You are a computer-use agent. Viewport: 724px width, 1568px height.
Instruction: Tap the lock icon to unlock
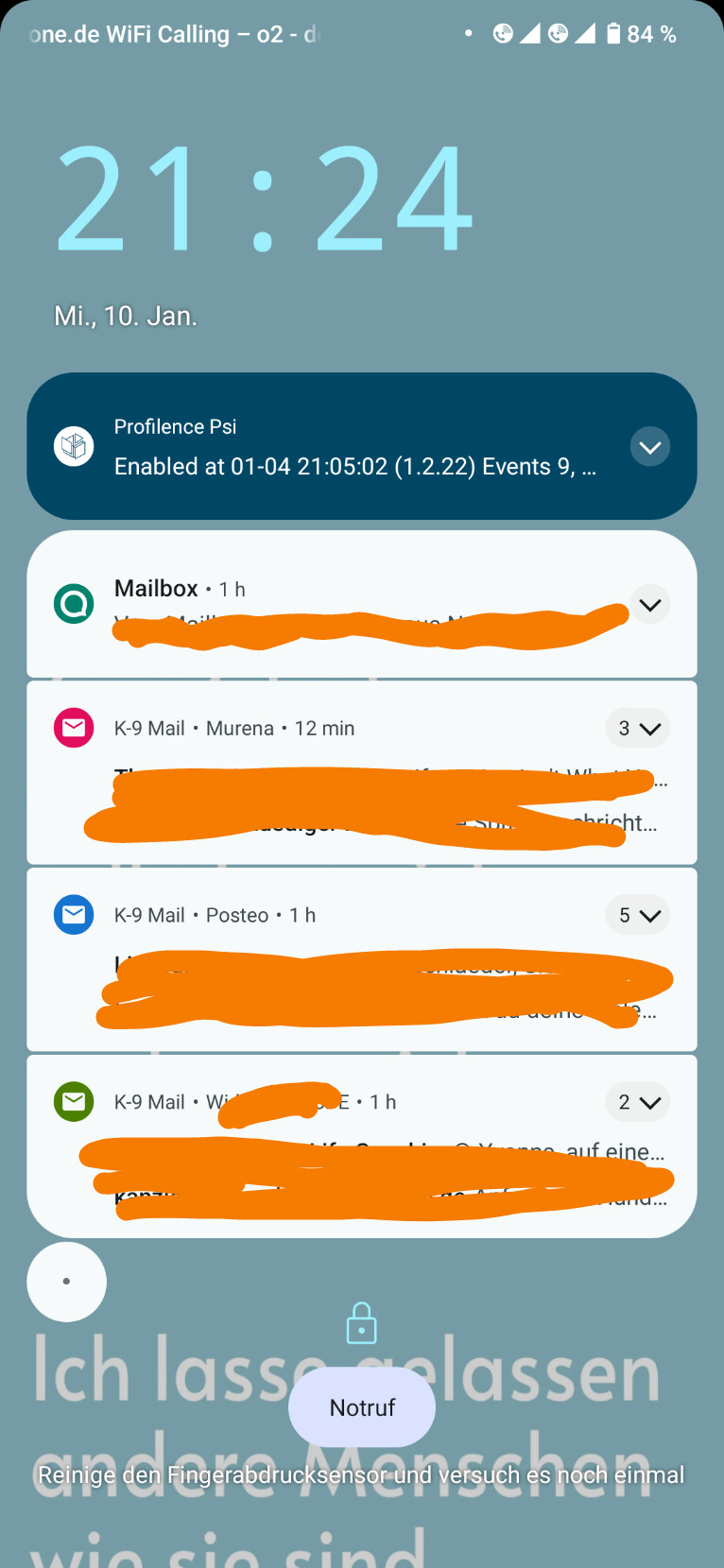(362, 1323)
